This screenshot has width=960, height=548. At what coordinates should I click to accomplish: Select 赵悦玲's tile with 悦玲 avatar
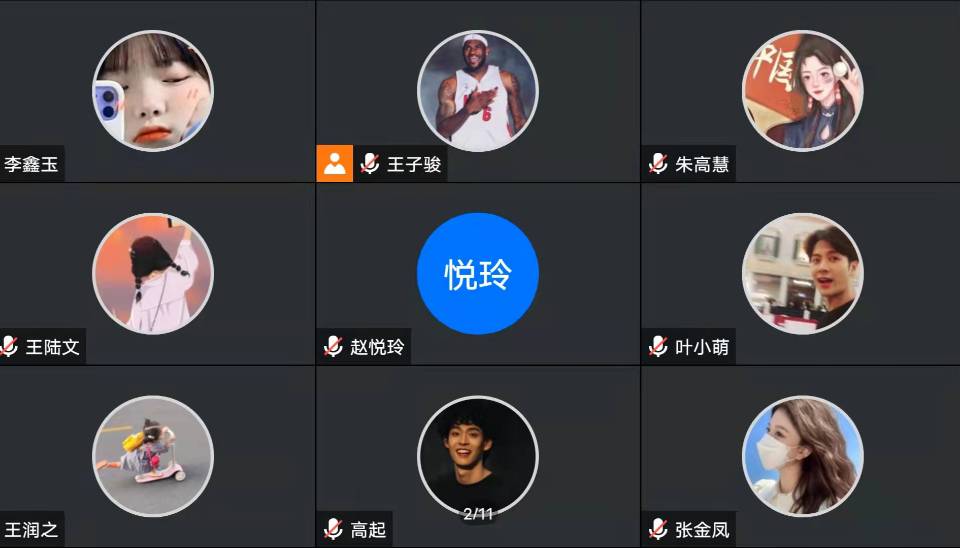click(x=477, y=273)
